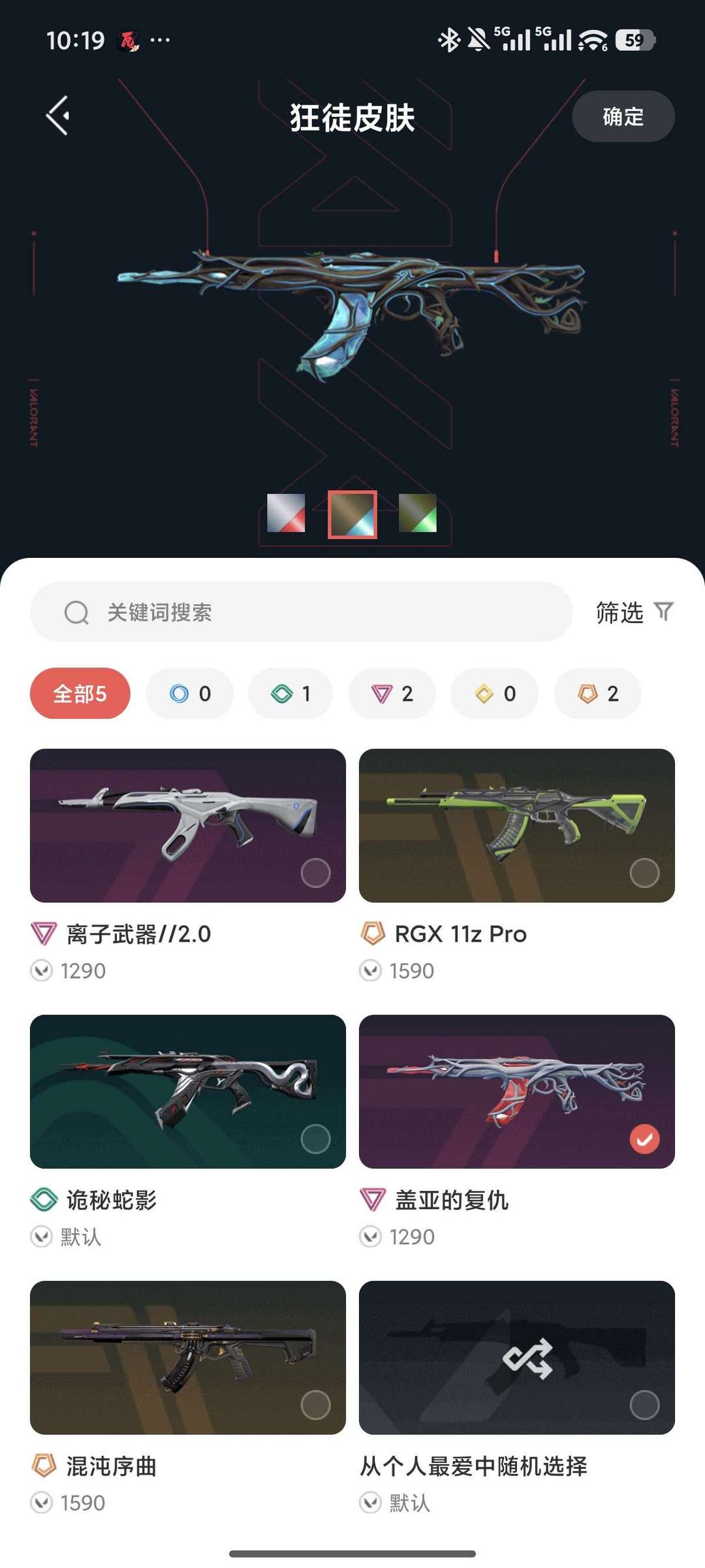Go back using the top-left arrow
The height and width of the screenshot is (1568, 705).
[58, 116]
